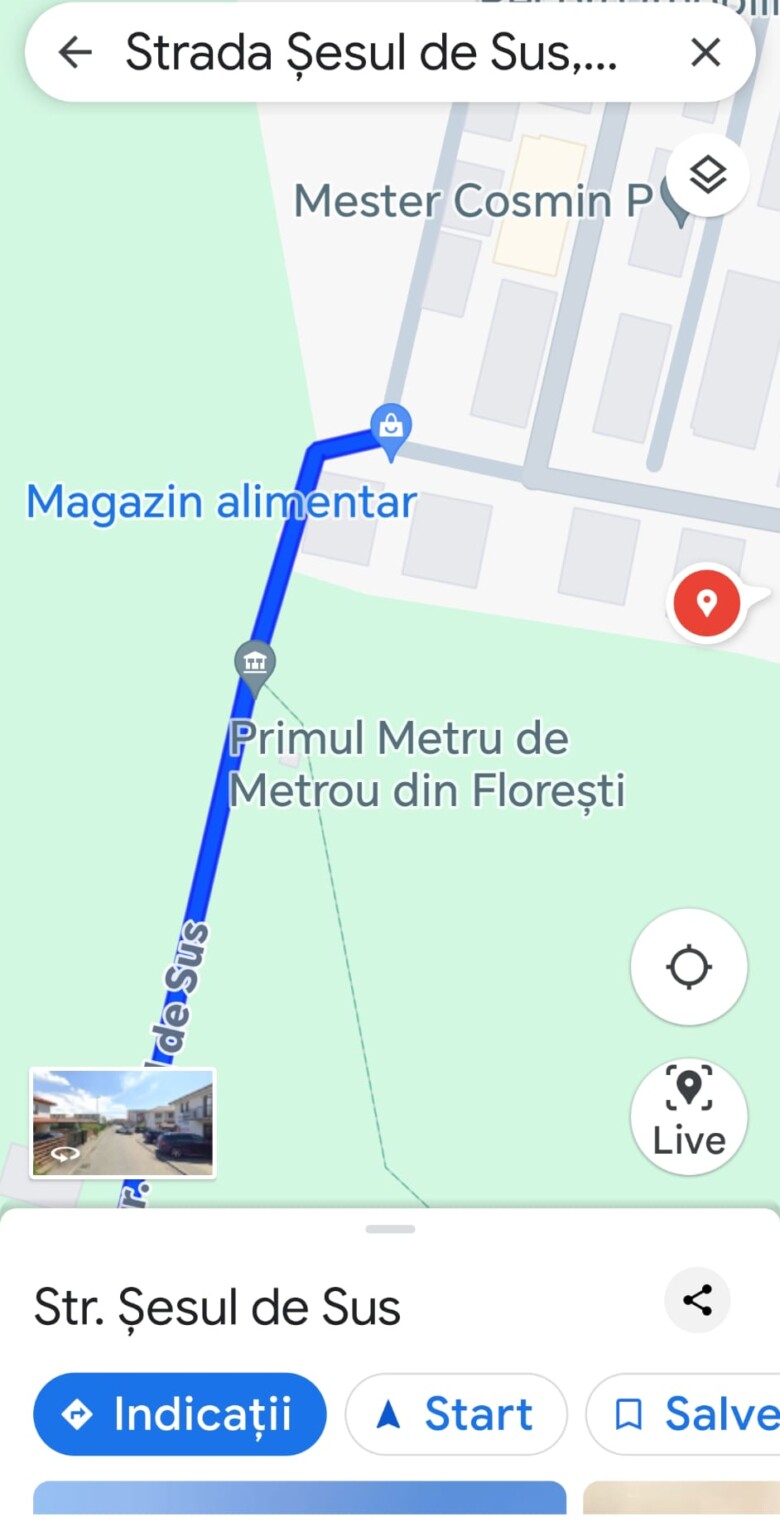Center map on current location with crosshair icon
Viewport: 780px width, 1536px height.
(x=688, y=966)
